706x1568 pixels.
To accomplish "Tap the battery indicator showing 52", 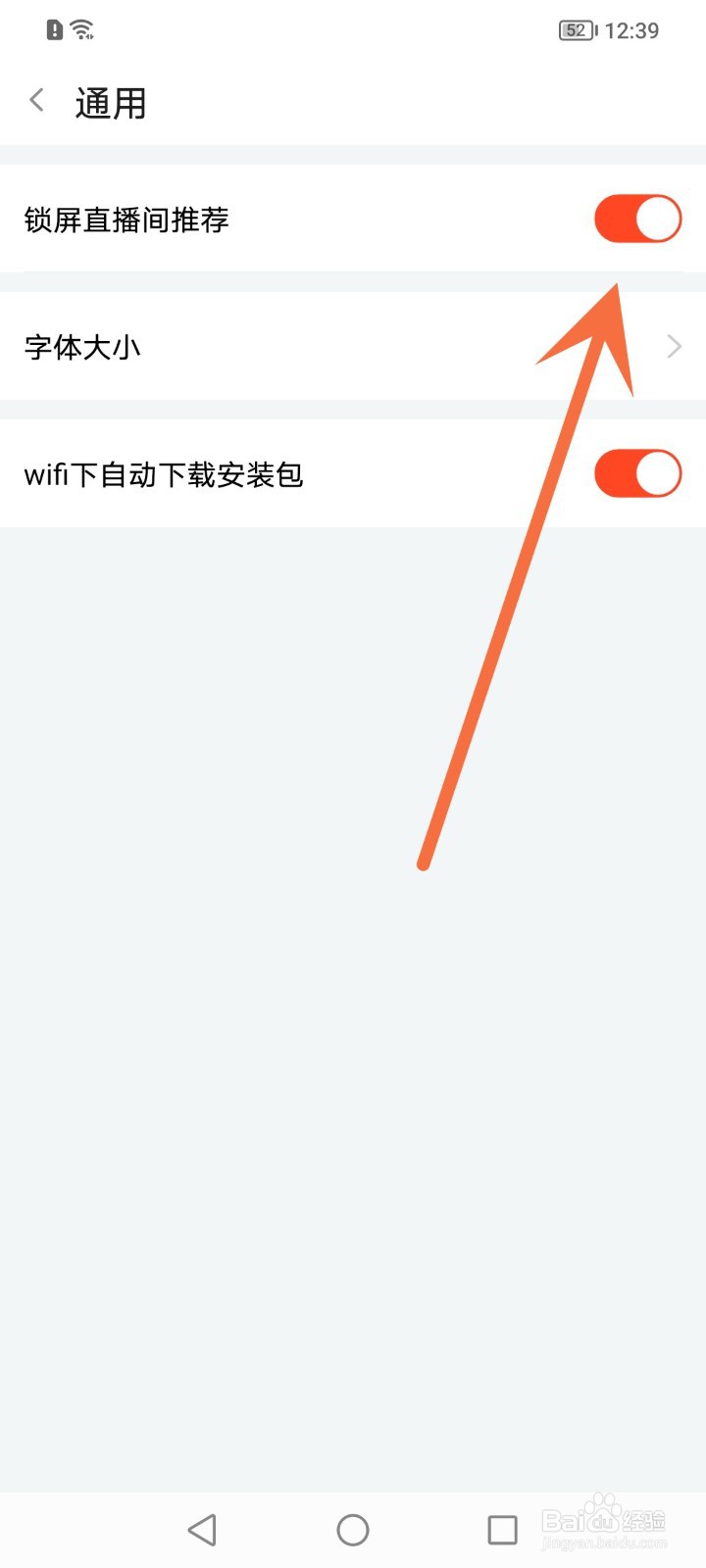I will 575,29.
